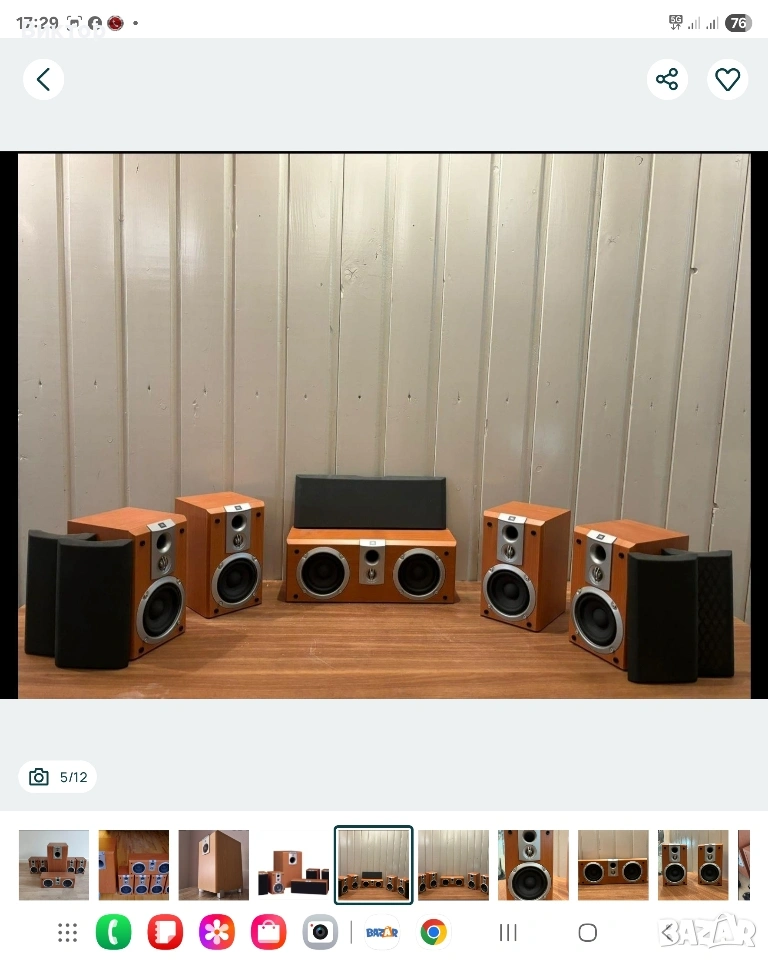Open the app drawer grid in taskbar

(68, 932)
